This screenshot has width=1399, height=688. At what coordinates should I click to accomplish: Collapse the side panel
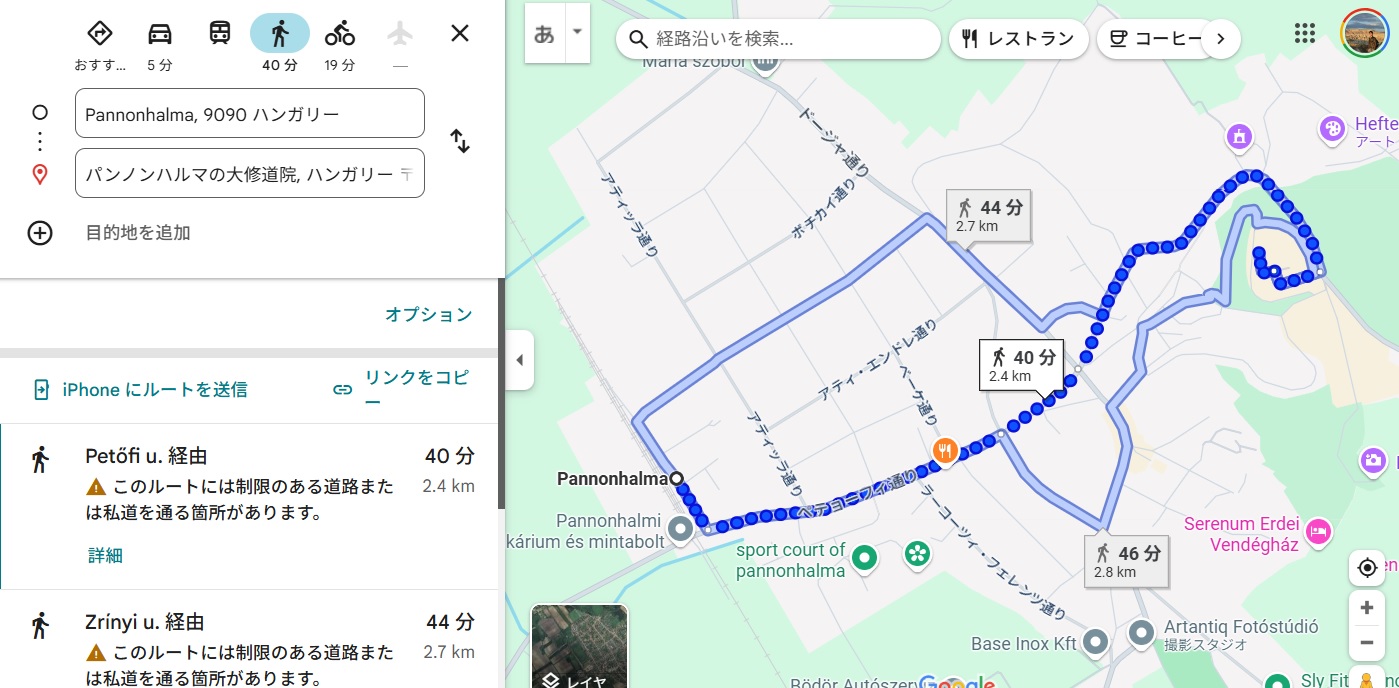tap(519, 360)
